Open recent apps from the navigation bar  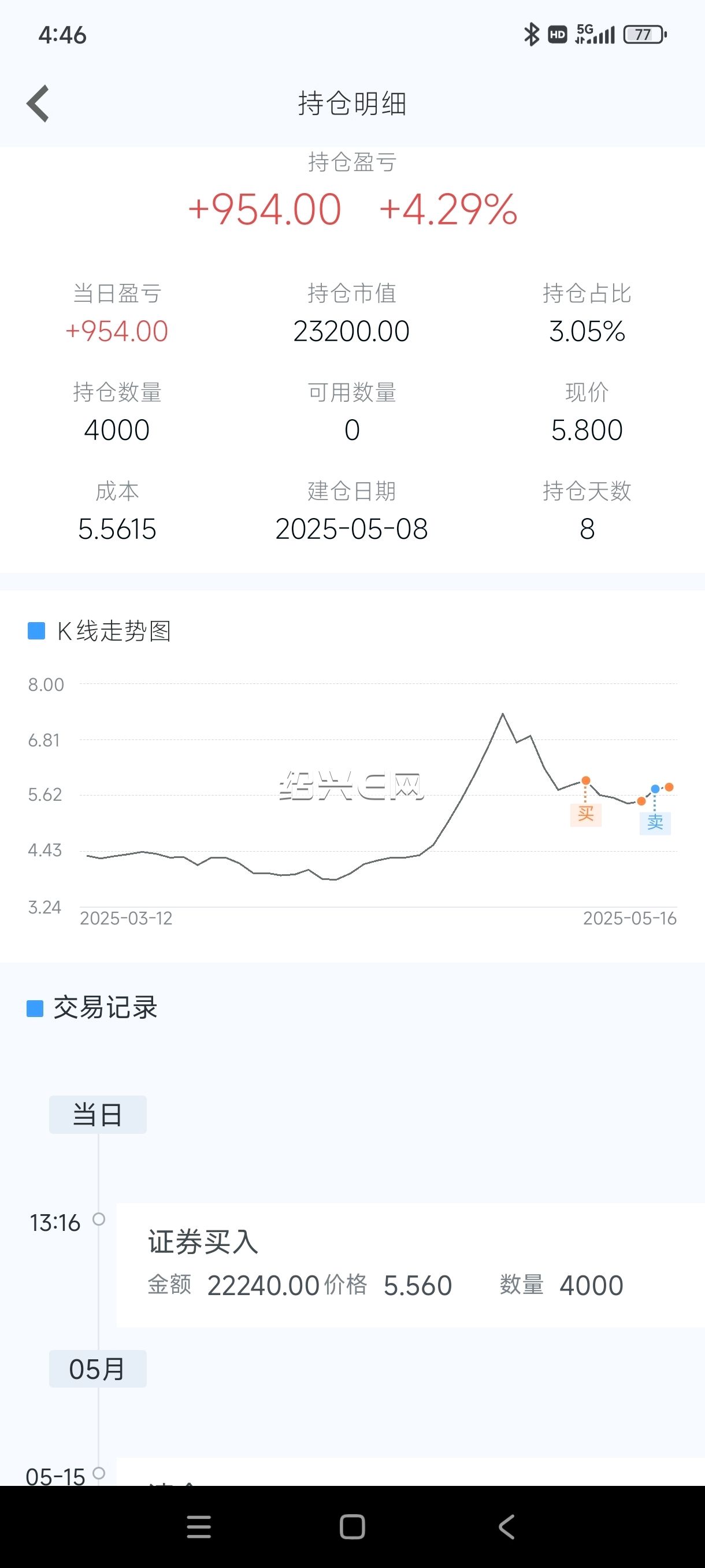pyautogui.click(x=199, y=1526)
